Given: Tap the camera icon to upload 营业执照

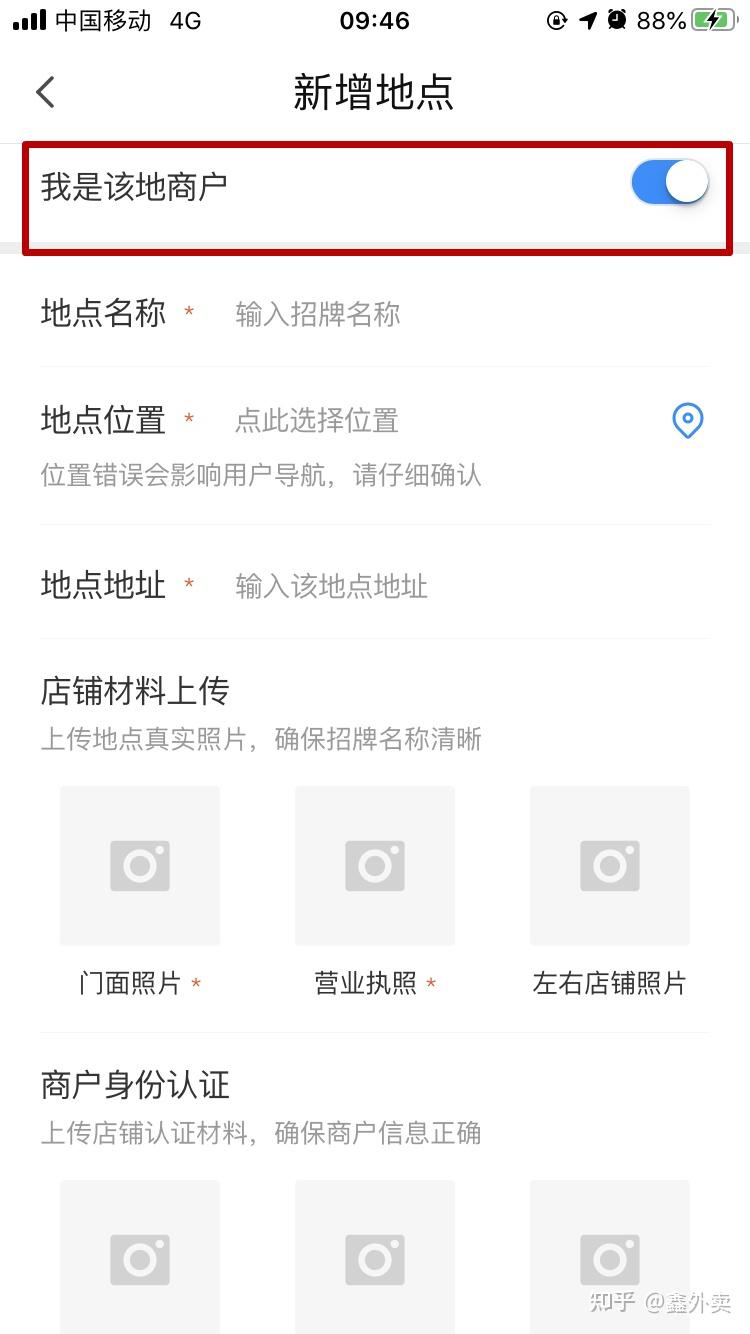Looking at the screenshot, I should coord(374,865).
